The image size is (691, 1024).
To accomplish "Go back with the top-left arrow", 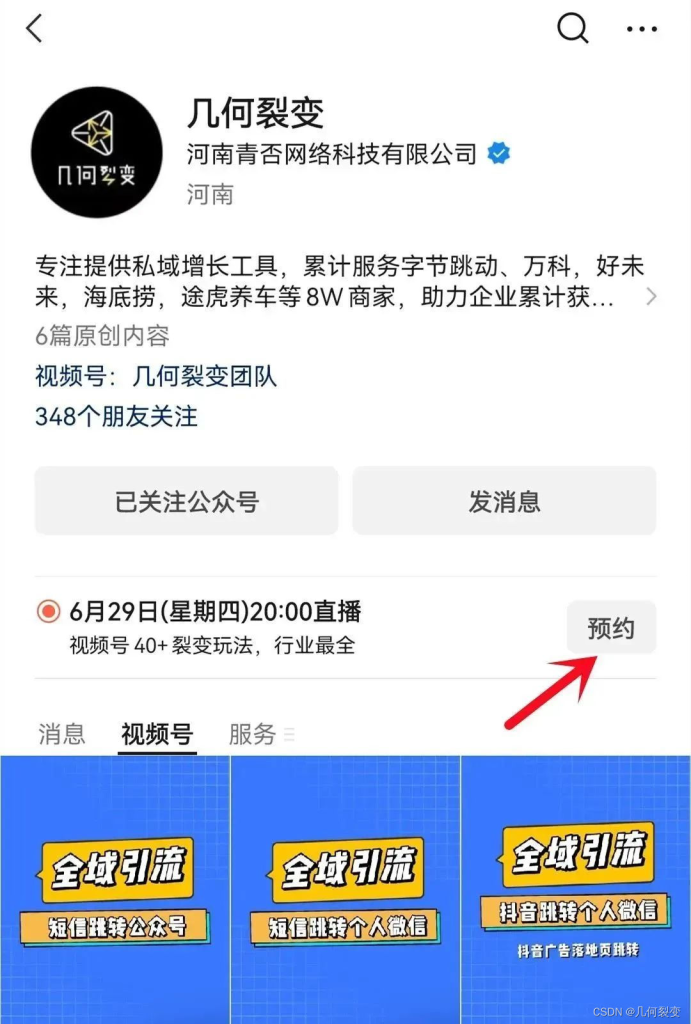I will point(35,29).
